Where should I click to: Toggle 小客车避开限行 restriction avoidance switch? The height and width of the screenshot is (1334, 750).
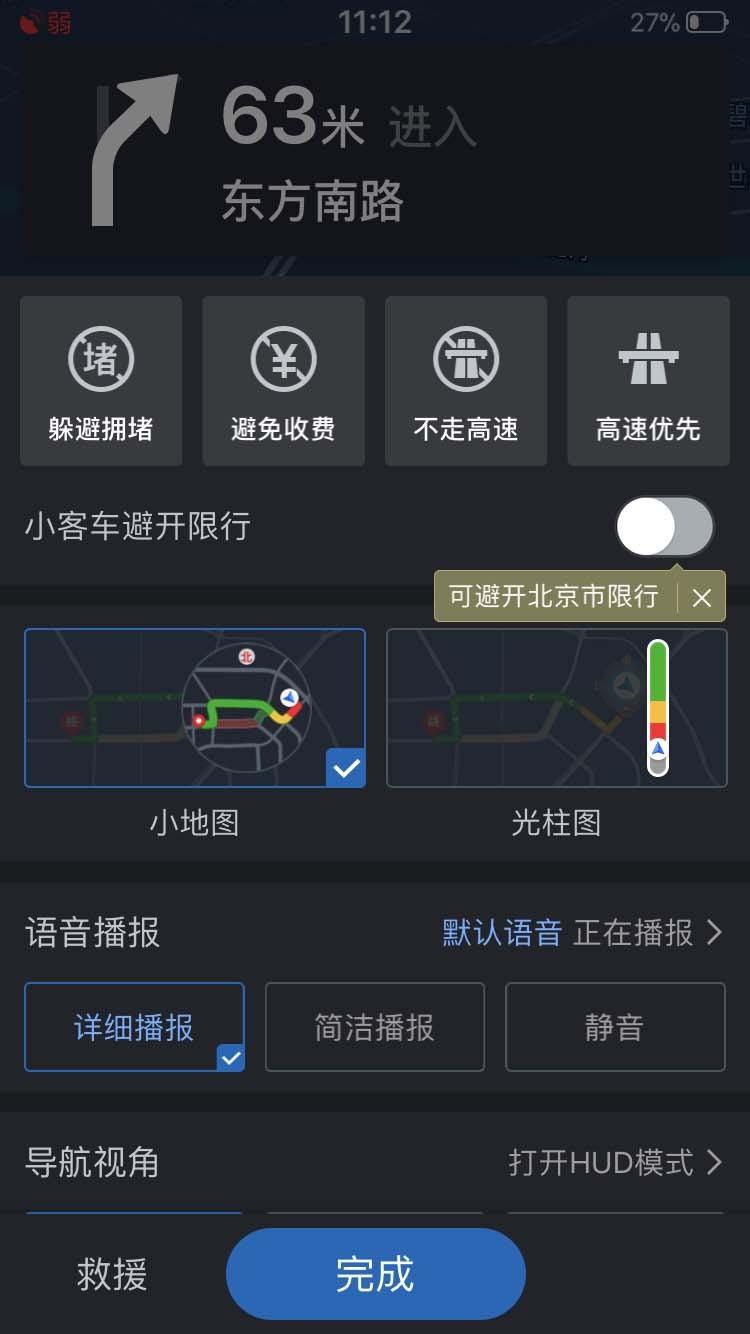coord(664,525)
